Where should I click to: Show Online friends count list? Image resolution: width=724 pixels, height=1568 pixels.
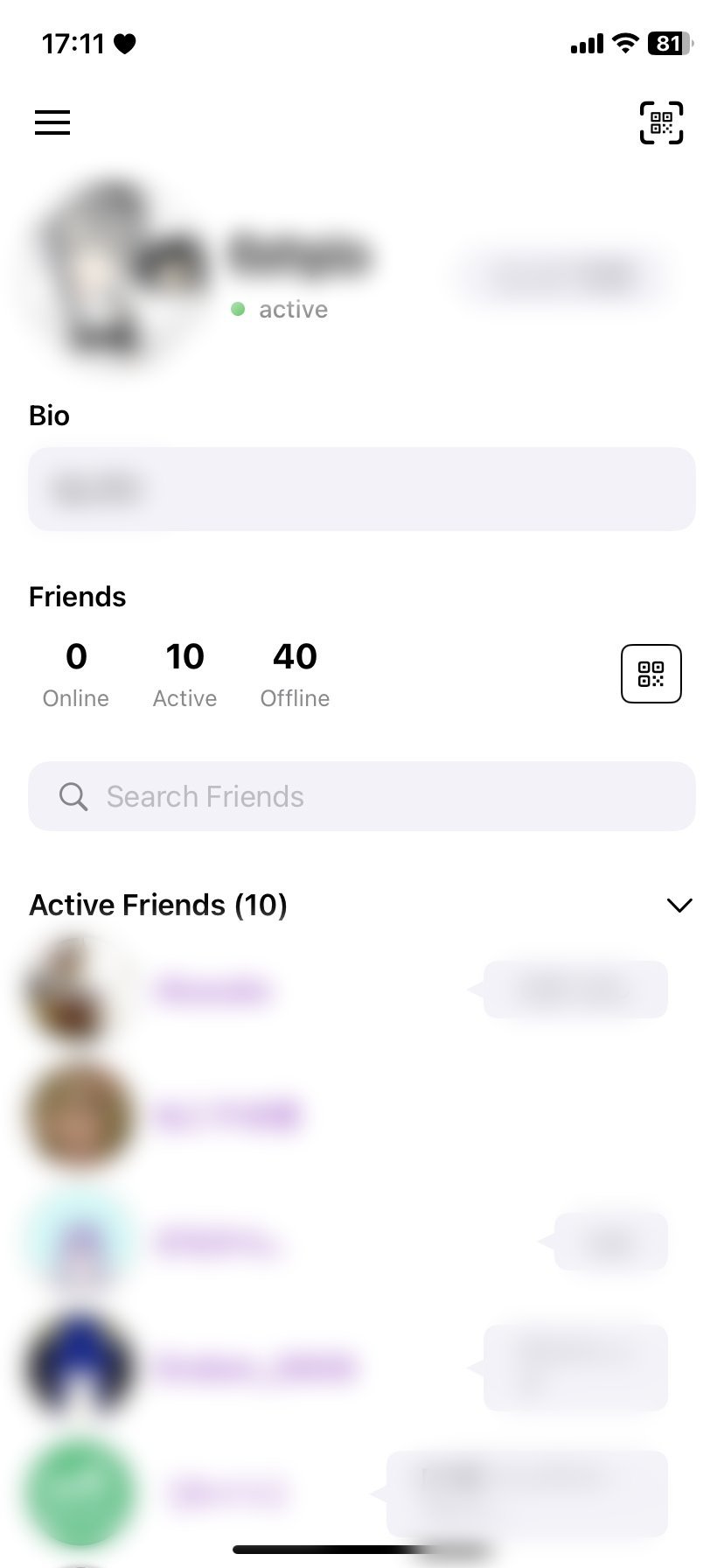tap(76, 675)
